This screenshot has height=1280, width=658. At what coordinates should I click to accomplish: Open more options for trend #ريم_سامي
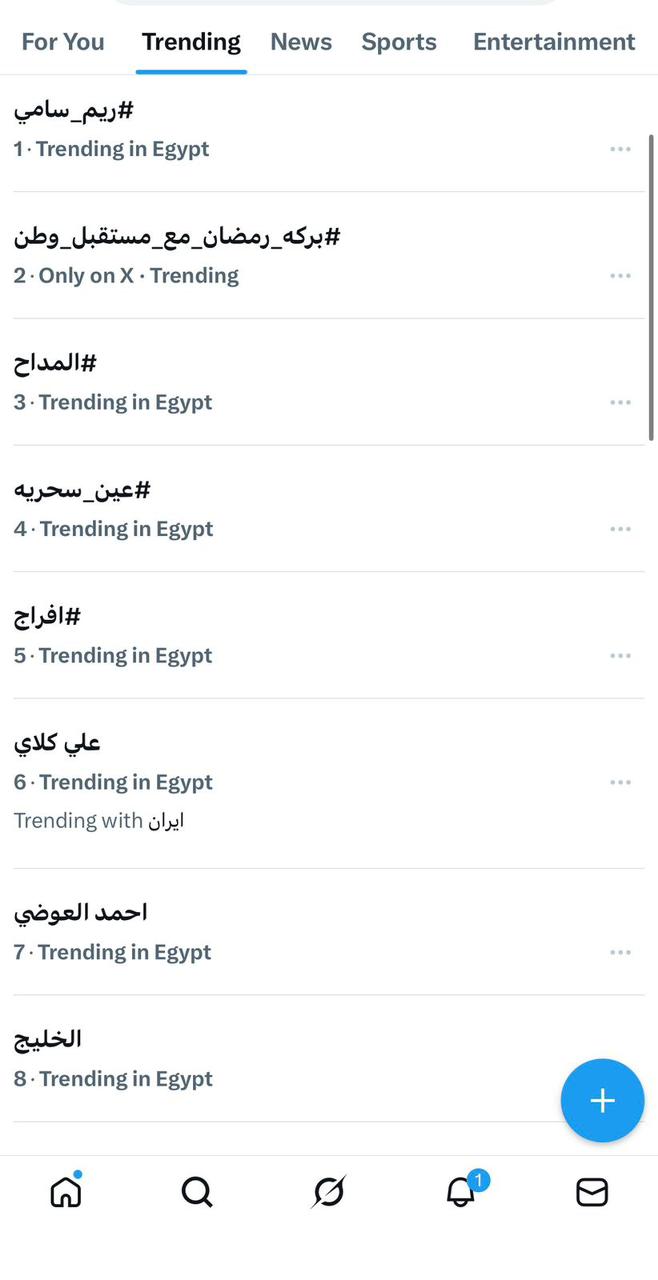(620, 149)
